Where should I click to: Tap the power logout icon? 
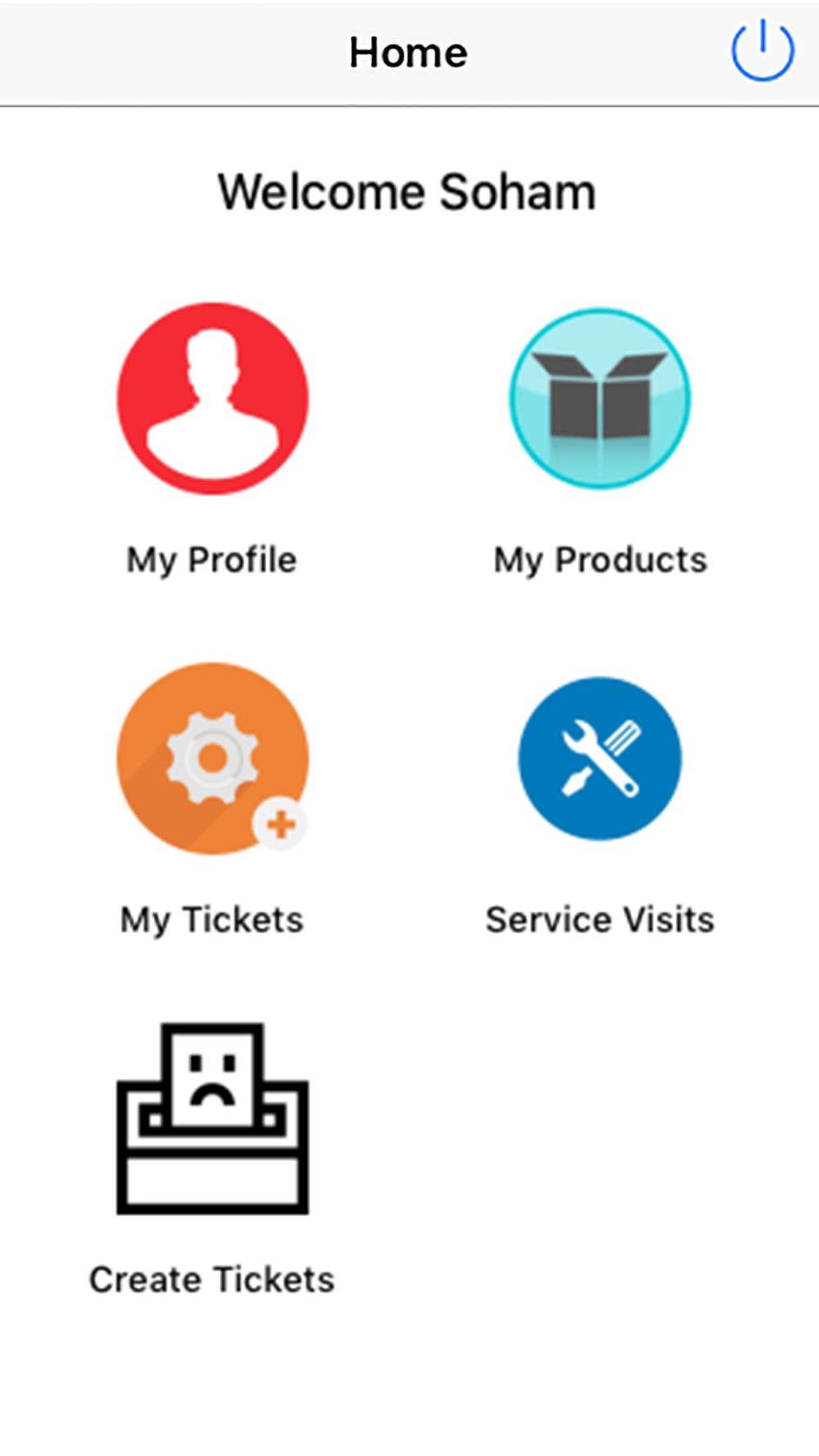click(762, 51)
